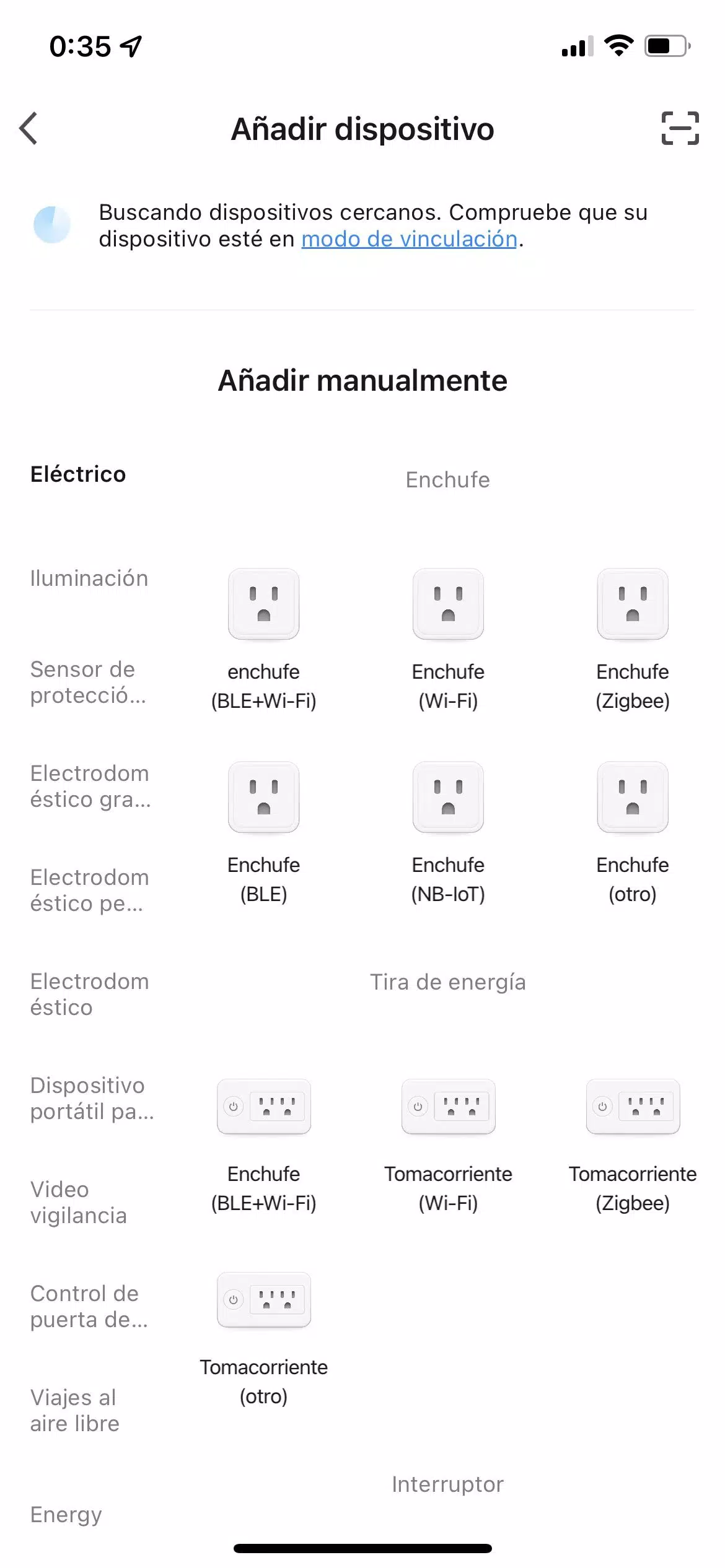Switch to the Energy category
Image resolution: width=725 pixels, height=1568 pixels.
(x=66, y=1515)
